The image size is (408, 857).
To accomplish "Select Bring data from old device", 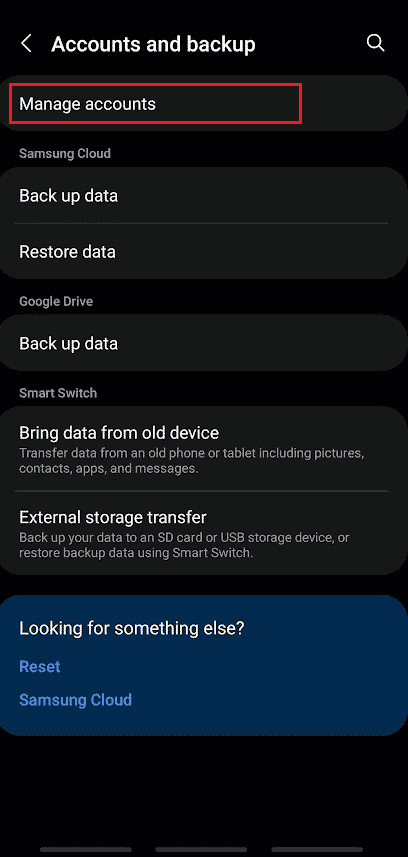I will (x=204, y=449).
